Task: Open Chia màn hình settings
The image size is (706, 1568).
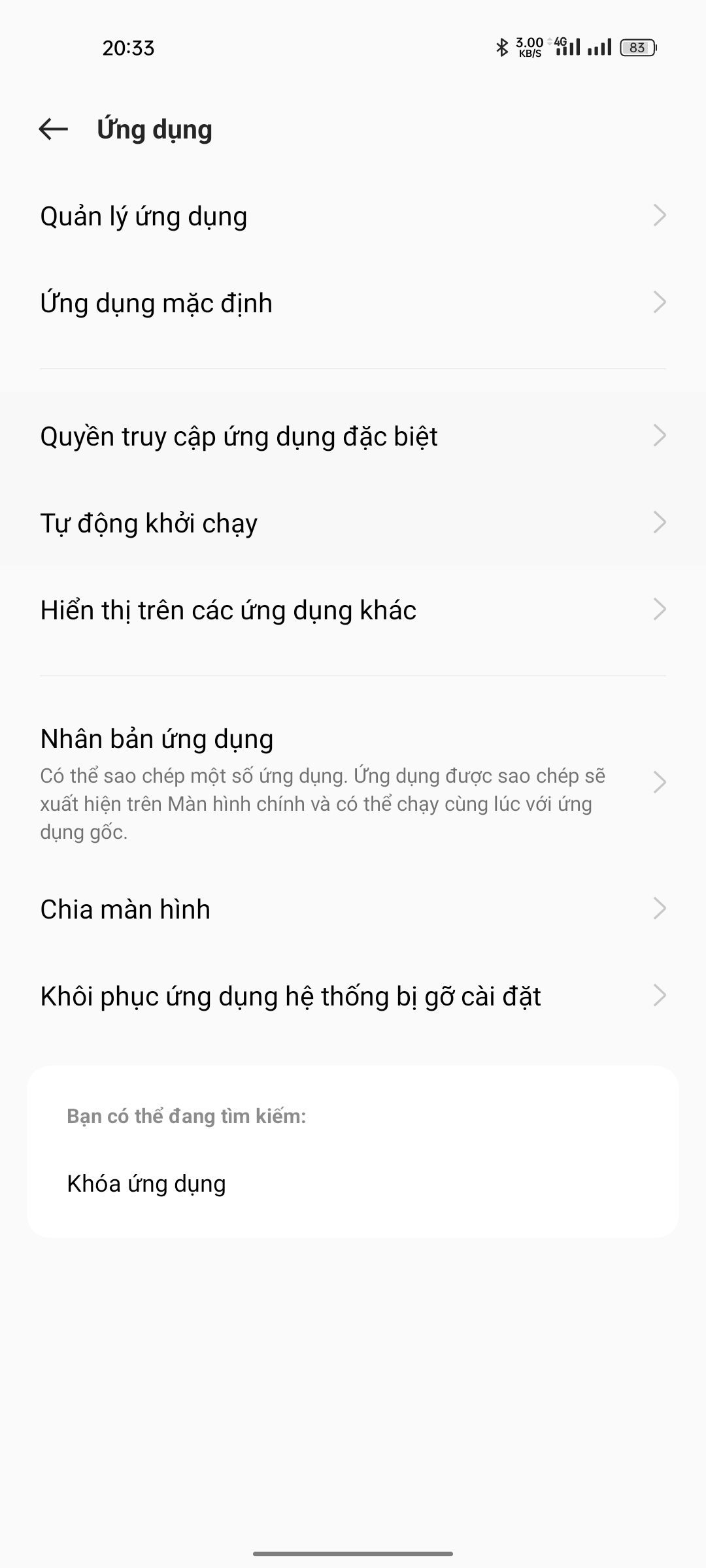Action: coord(353,909)
